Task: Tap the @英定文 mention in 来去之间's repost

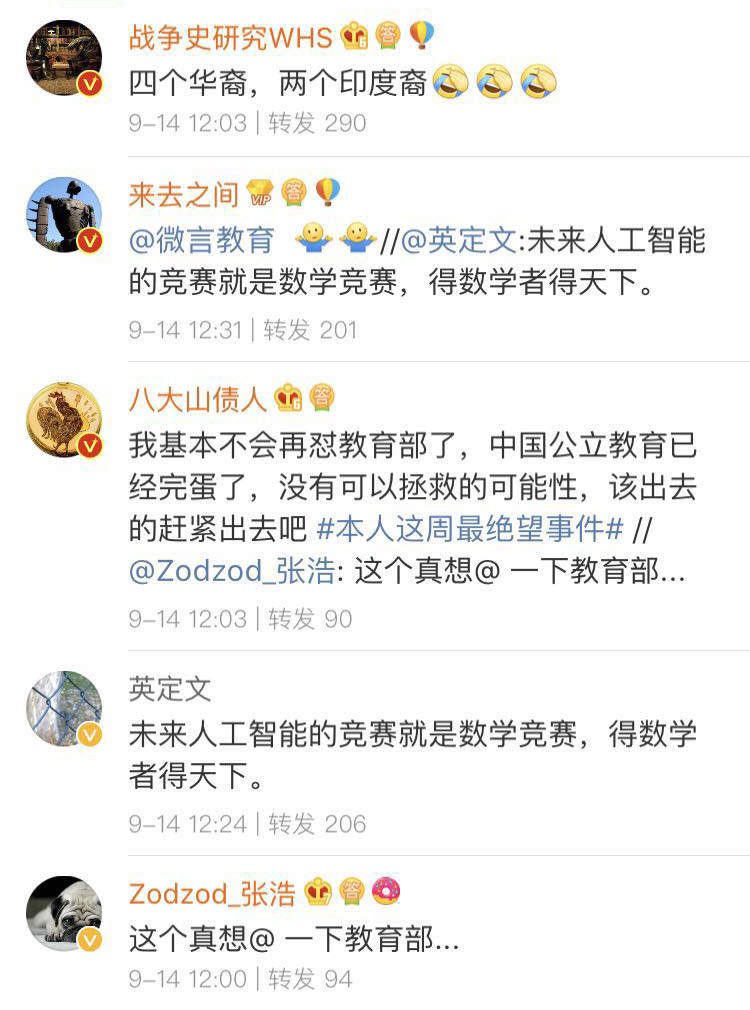Action: 460,241
